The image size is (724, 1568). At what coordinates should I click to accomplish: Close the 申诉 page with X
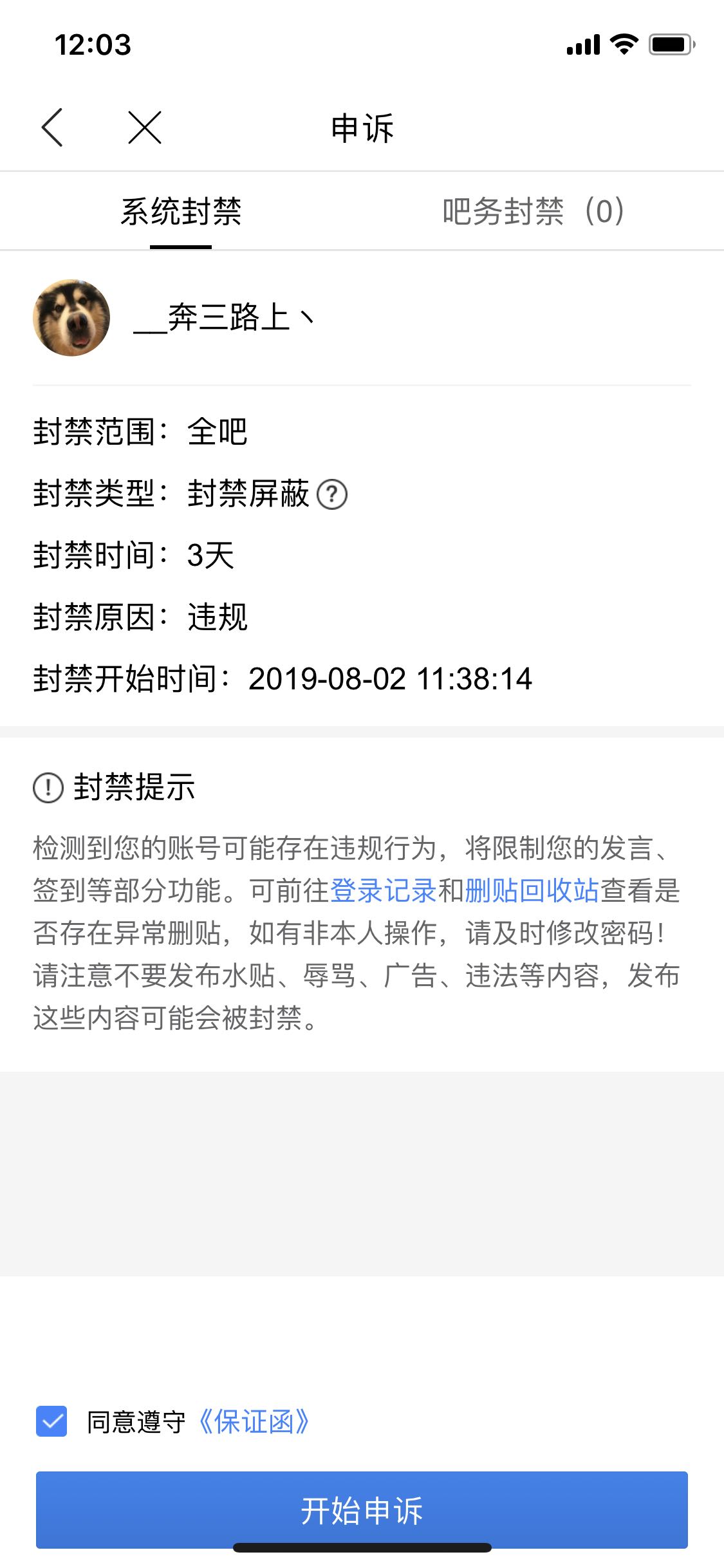(x=145, y=127)
